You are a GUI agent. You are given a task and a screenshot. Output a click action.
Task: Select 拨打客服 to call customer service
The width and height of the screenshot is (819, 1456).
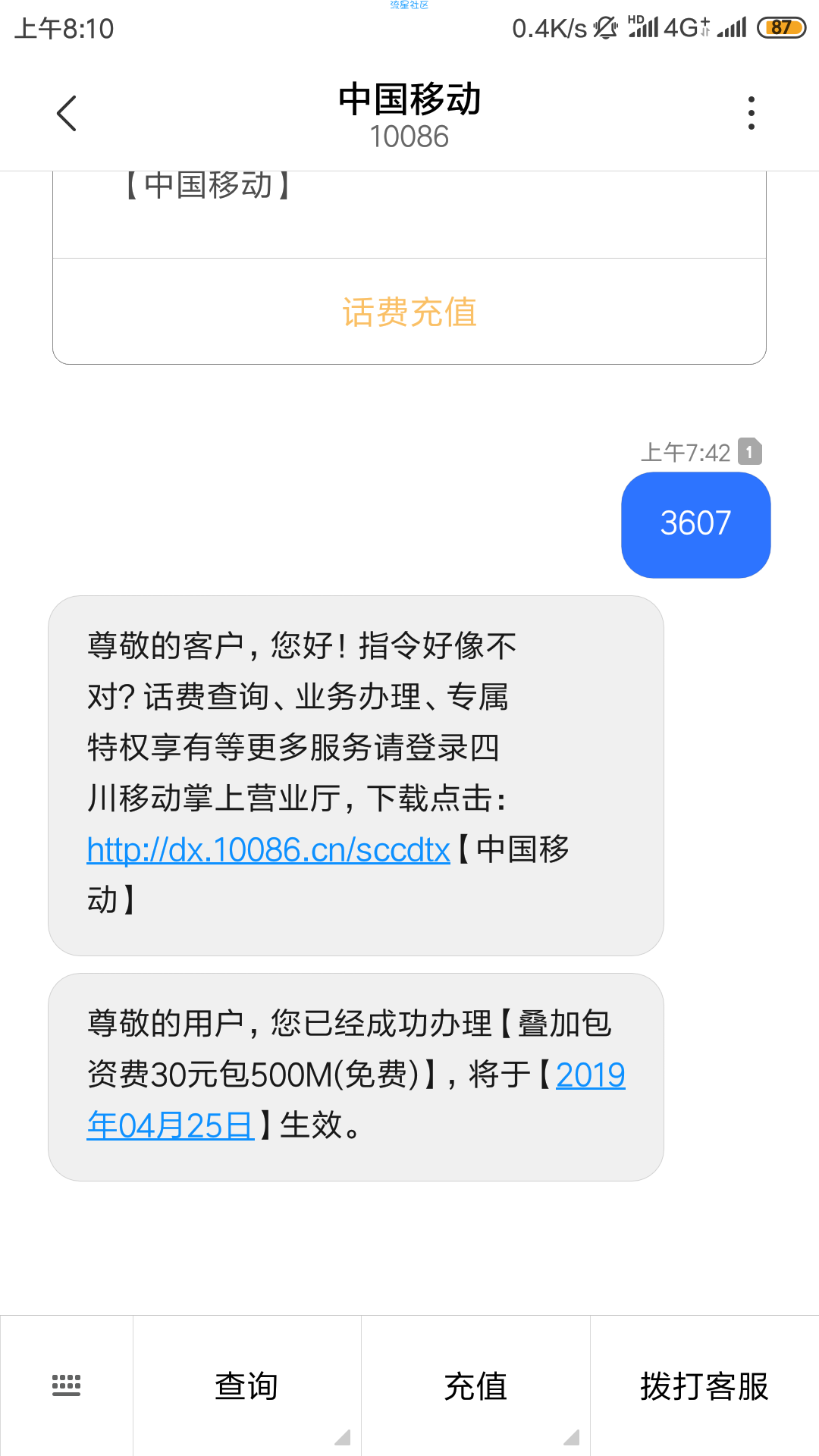click(704, 1385)
